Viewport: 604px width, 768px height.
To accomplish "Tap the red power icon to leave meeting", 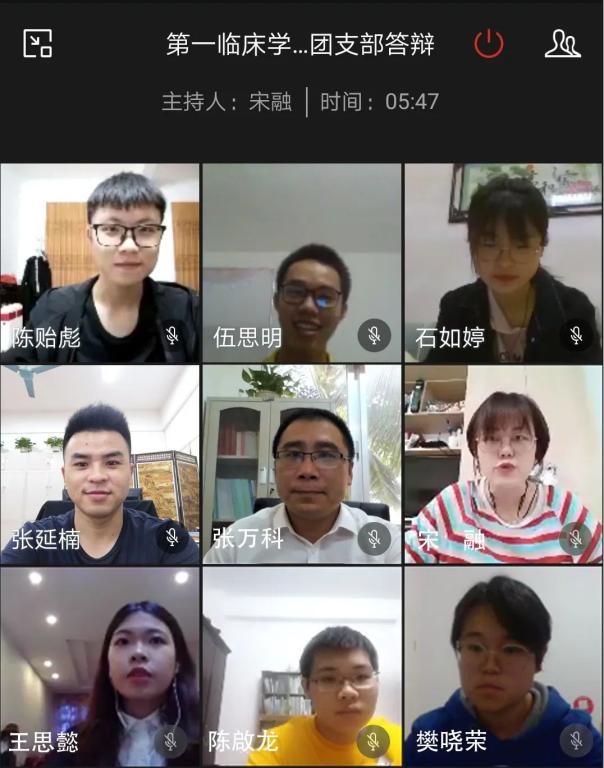I will 488,44.
